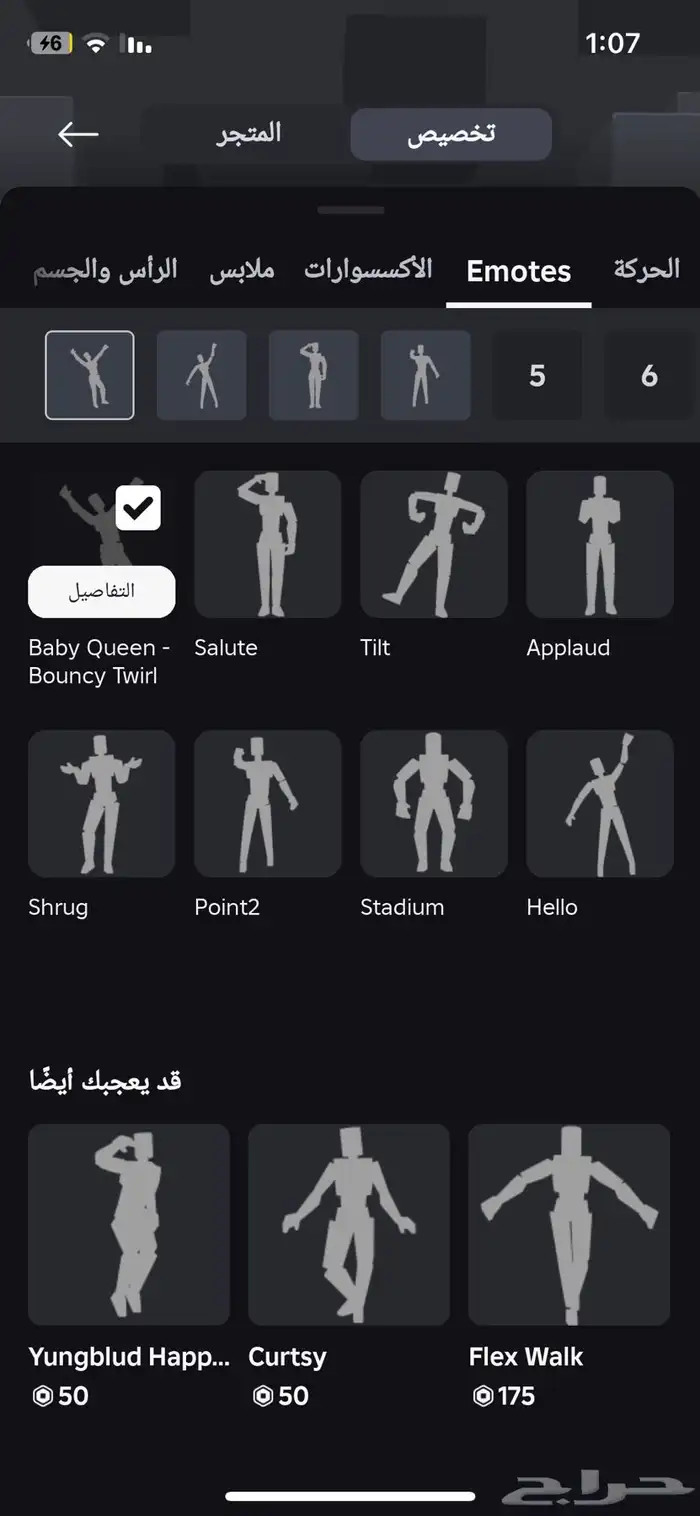Go back with the arrow icon
The image size is (700, 1516).
click(78, 135)
